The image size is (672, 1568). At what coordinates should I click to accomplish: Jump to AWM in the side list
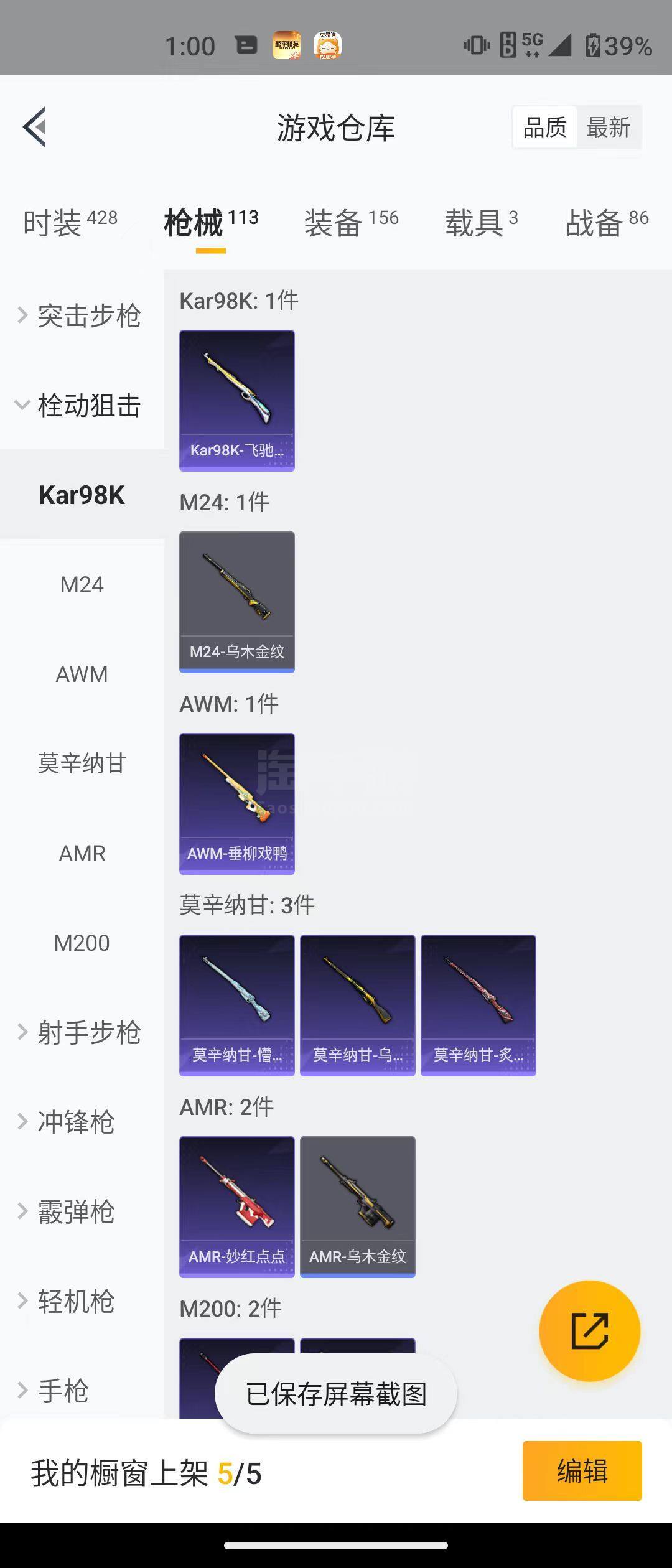(x=82, y=674)
